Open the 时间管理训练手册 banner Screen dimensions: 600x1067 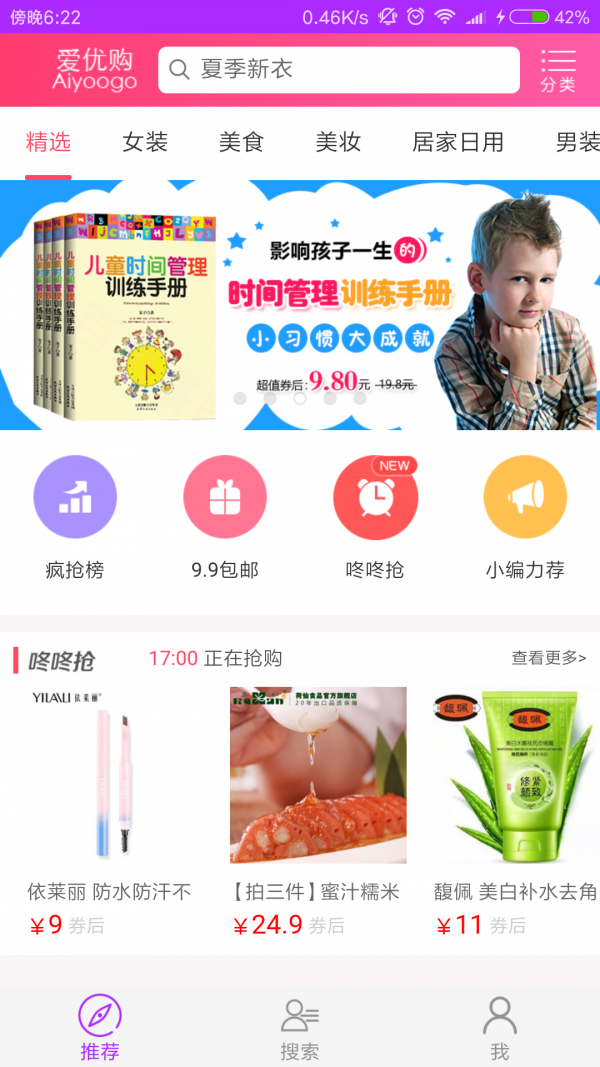point(300,305)
